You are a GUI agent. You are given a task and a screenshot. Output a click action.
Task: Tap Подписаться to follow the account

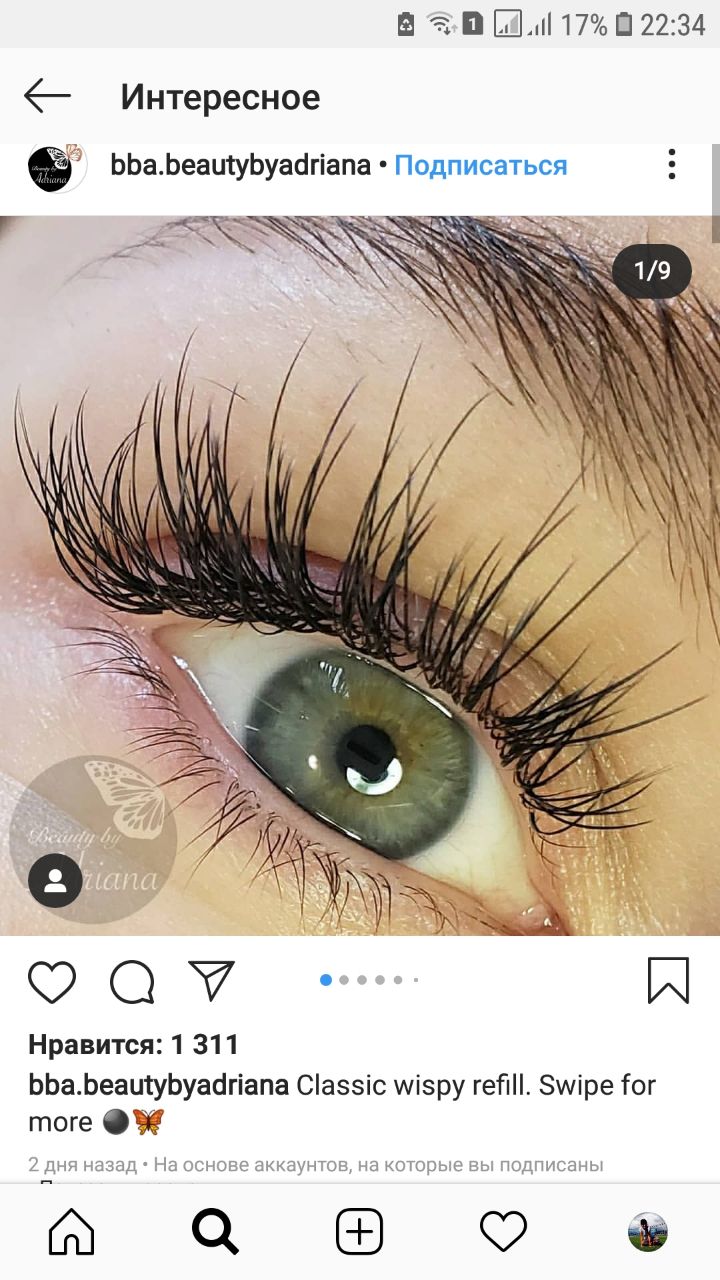[x=480, y=165]
